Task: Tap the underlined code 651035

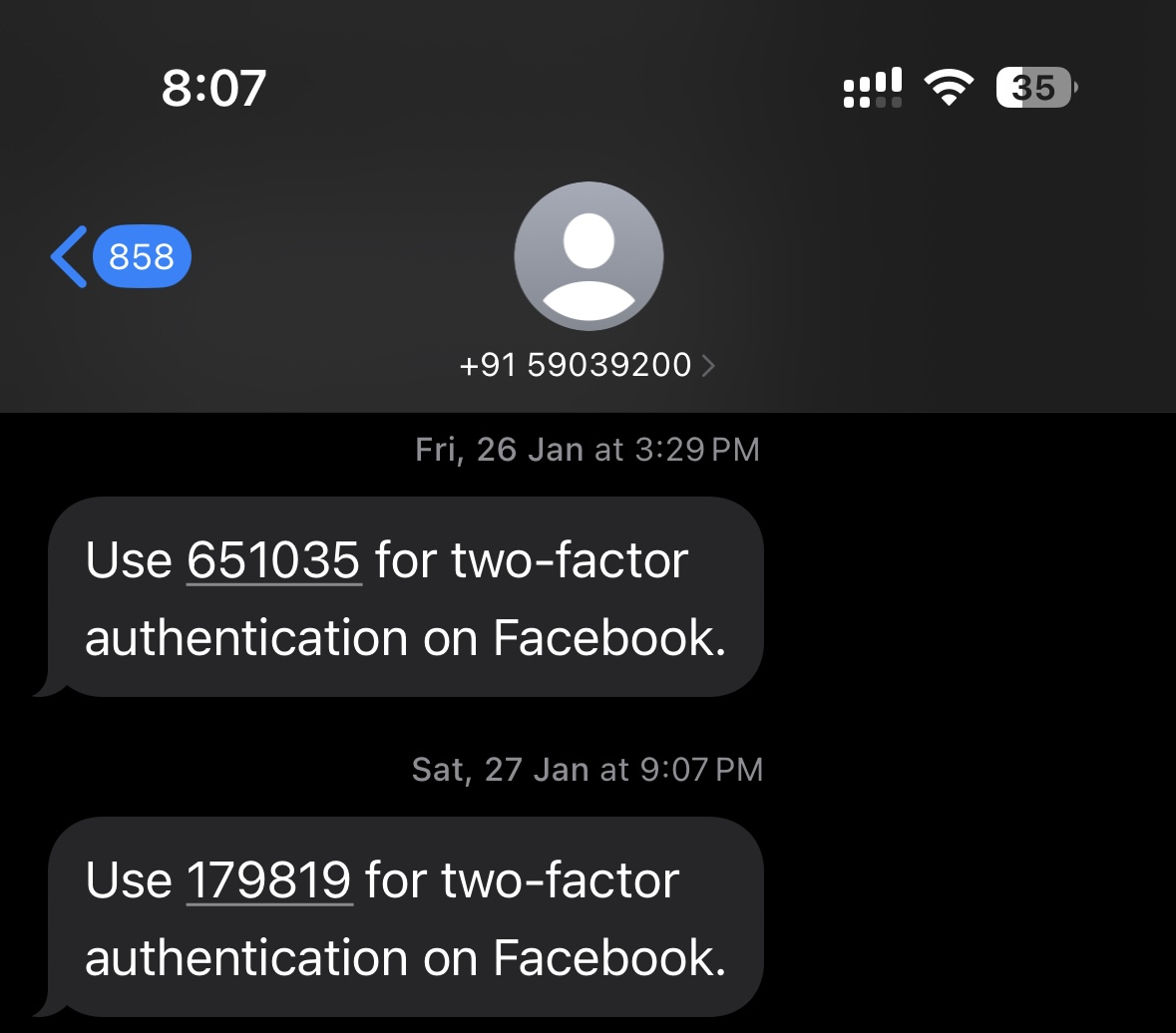Action: click(x=273, y=560)
